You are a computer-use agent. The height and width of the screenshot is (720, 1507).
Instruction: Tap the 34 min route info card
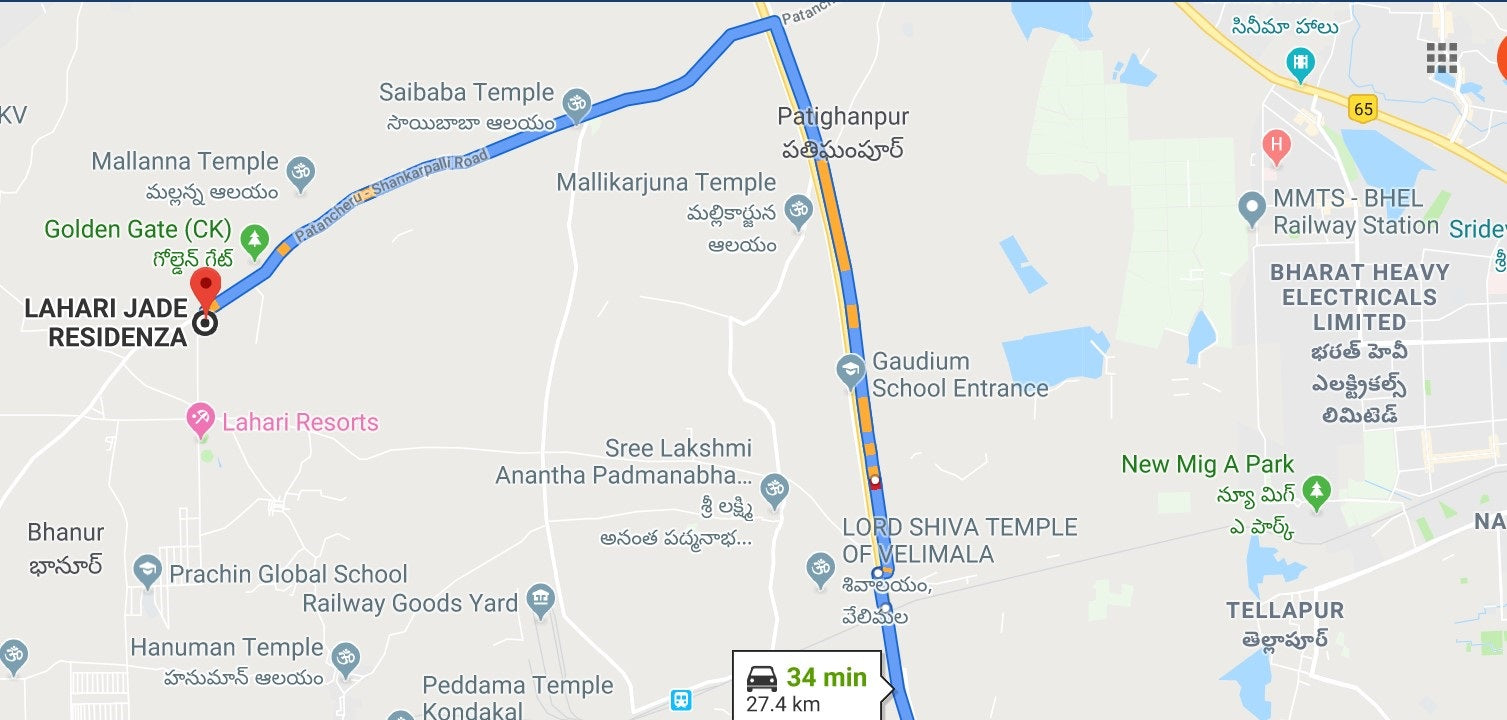coord(807,686)
